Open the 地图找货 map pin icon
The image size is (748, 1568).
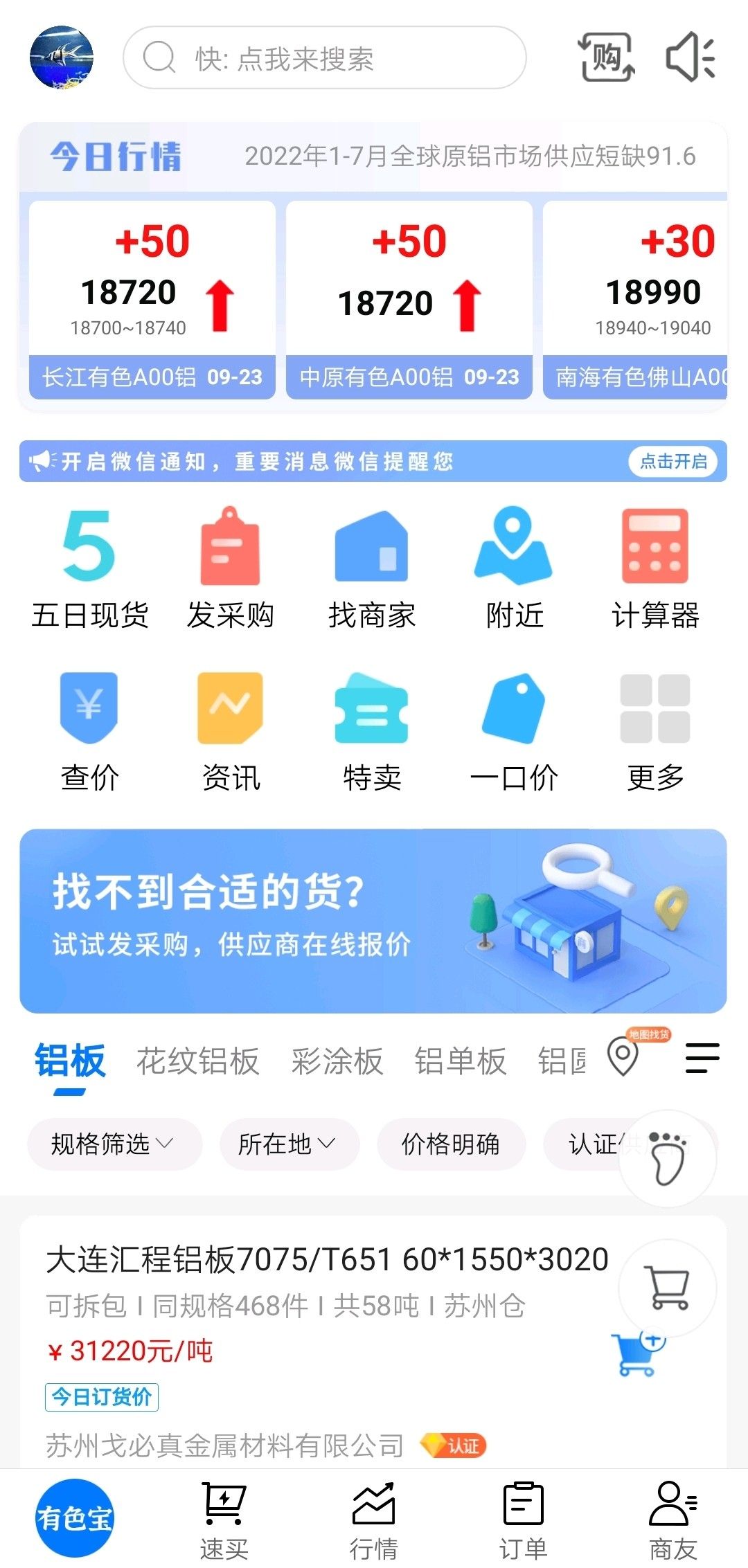623,1056
